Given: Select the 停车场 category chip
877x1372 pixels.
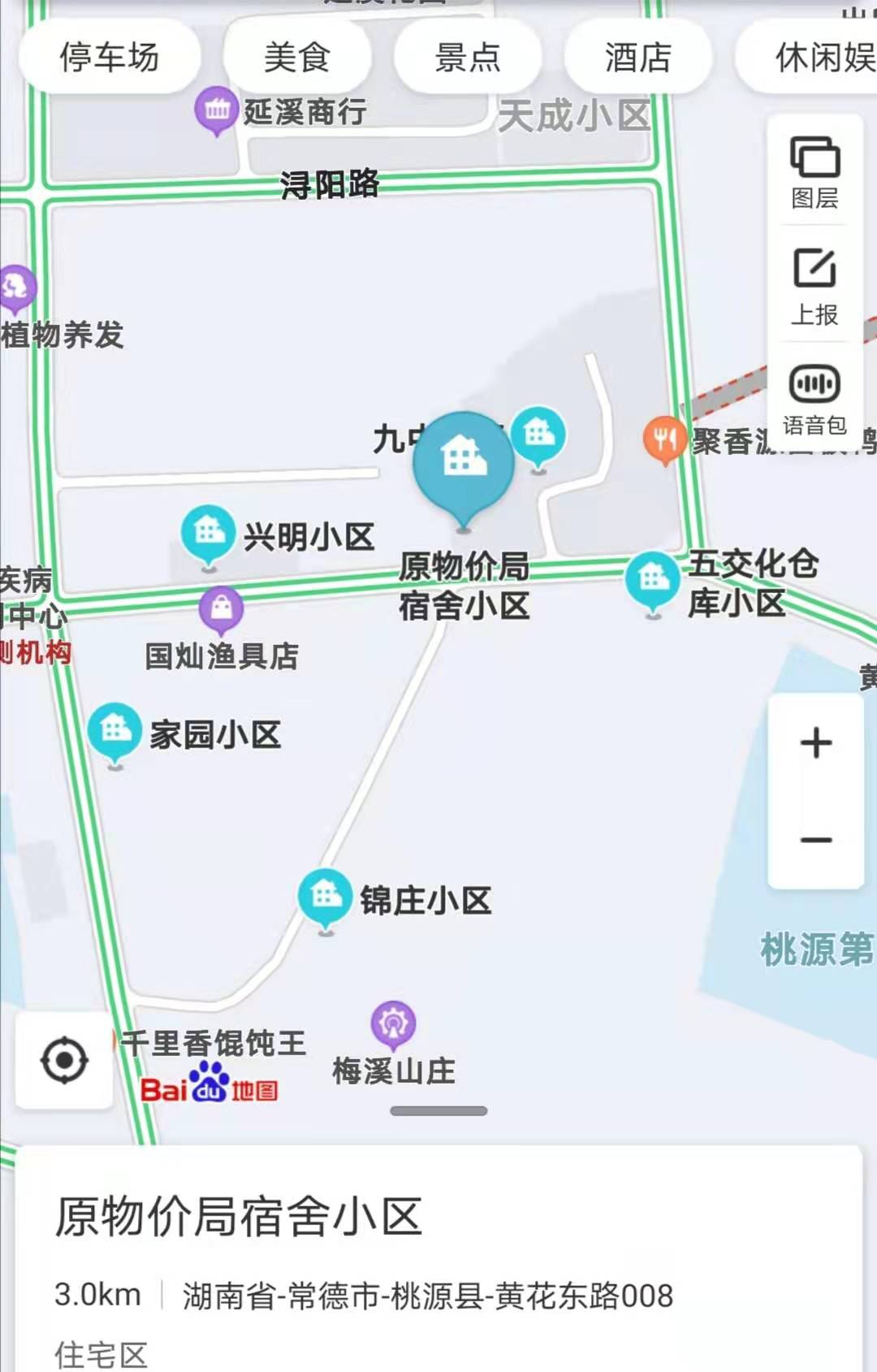Looking at the screenshot, I should click(110, 58).
